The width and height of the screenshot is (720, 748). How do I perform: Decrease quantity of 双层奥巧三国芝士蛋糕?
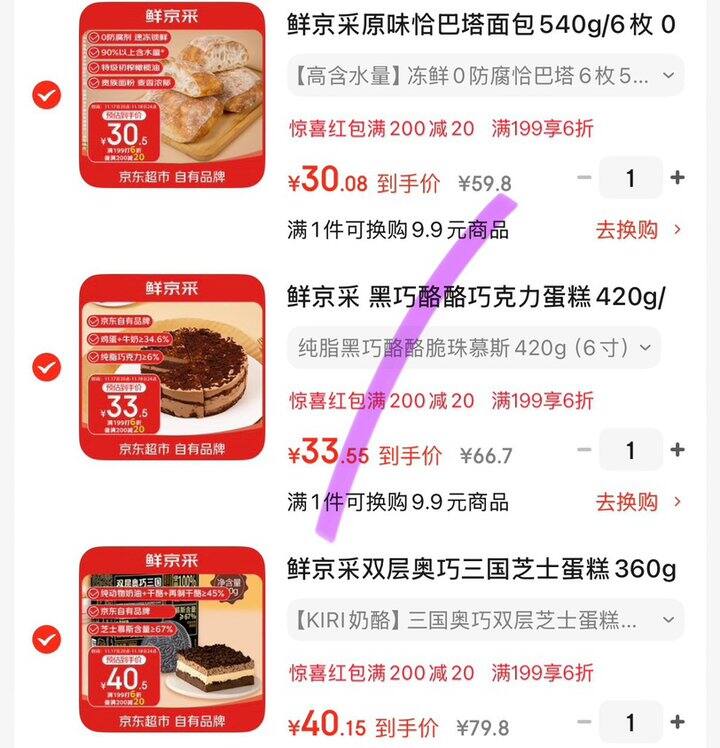[x=585, y=722]
